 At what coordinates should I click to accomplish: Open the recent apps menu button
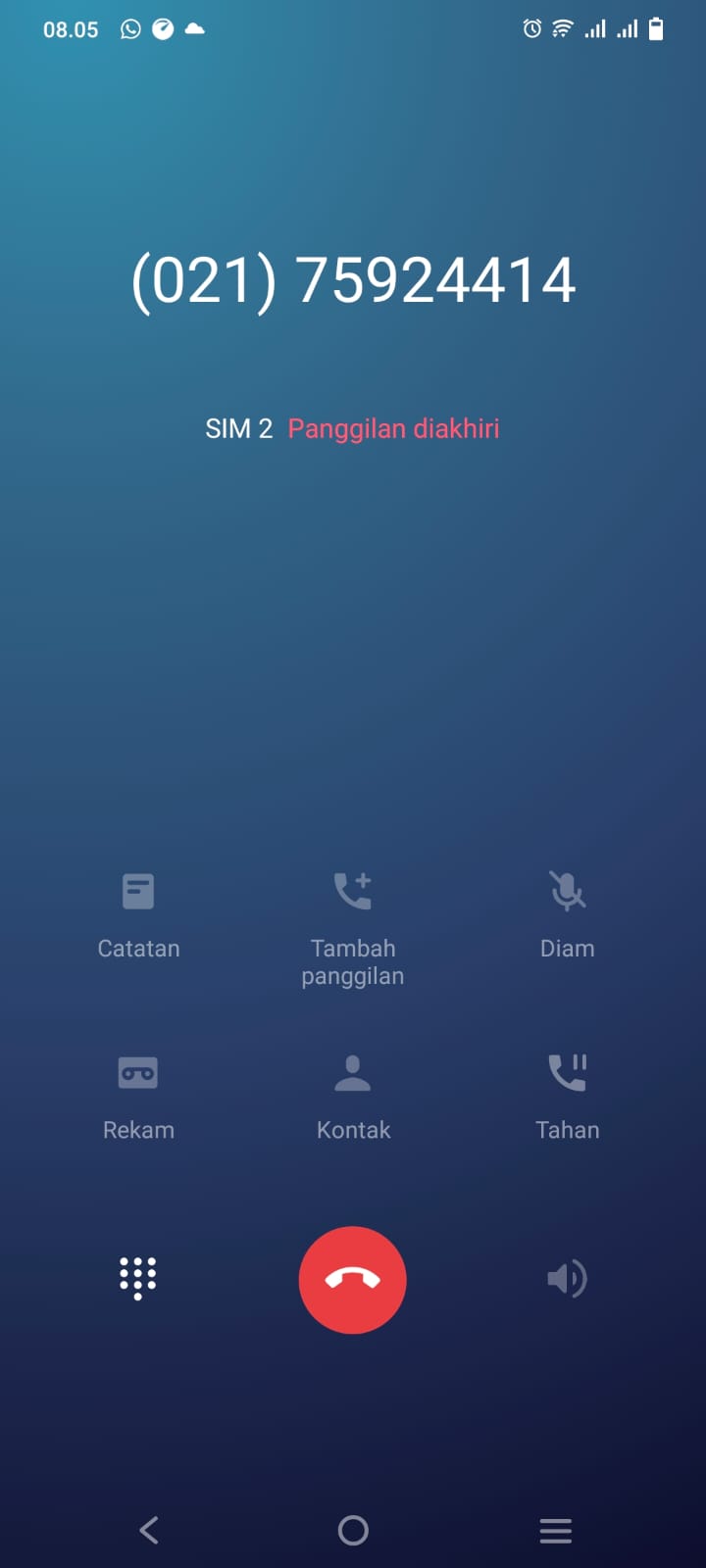click(x=555, y=1529)
